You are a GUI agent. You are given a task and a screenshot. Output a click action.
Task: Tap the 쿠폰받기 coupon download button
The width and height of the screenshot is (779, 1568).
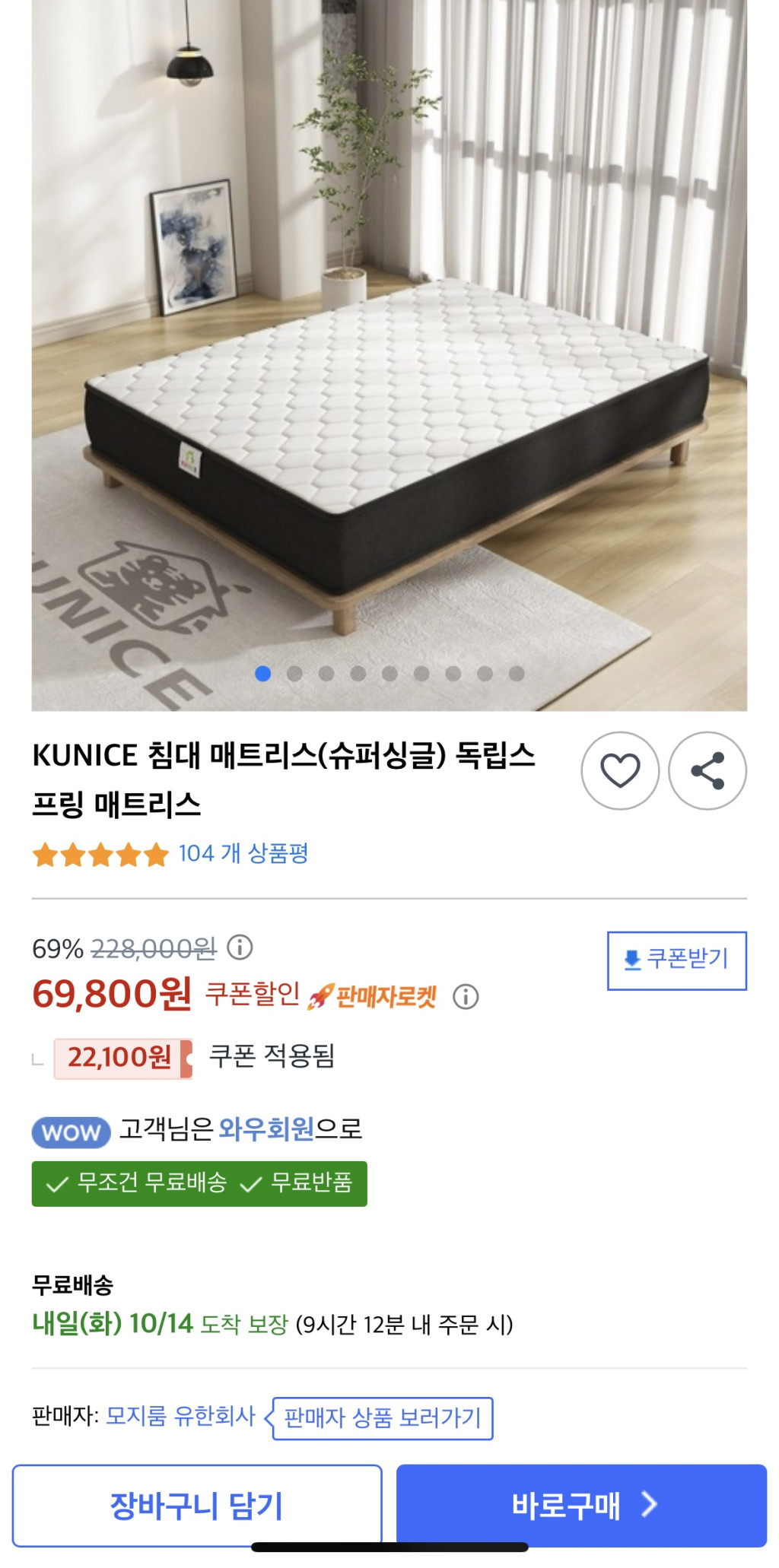click(x=676, y=960)
